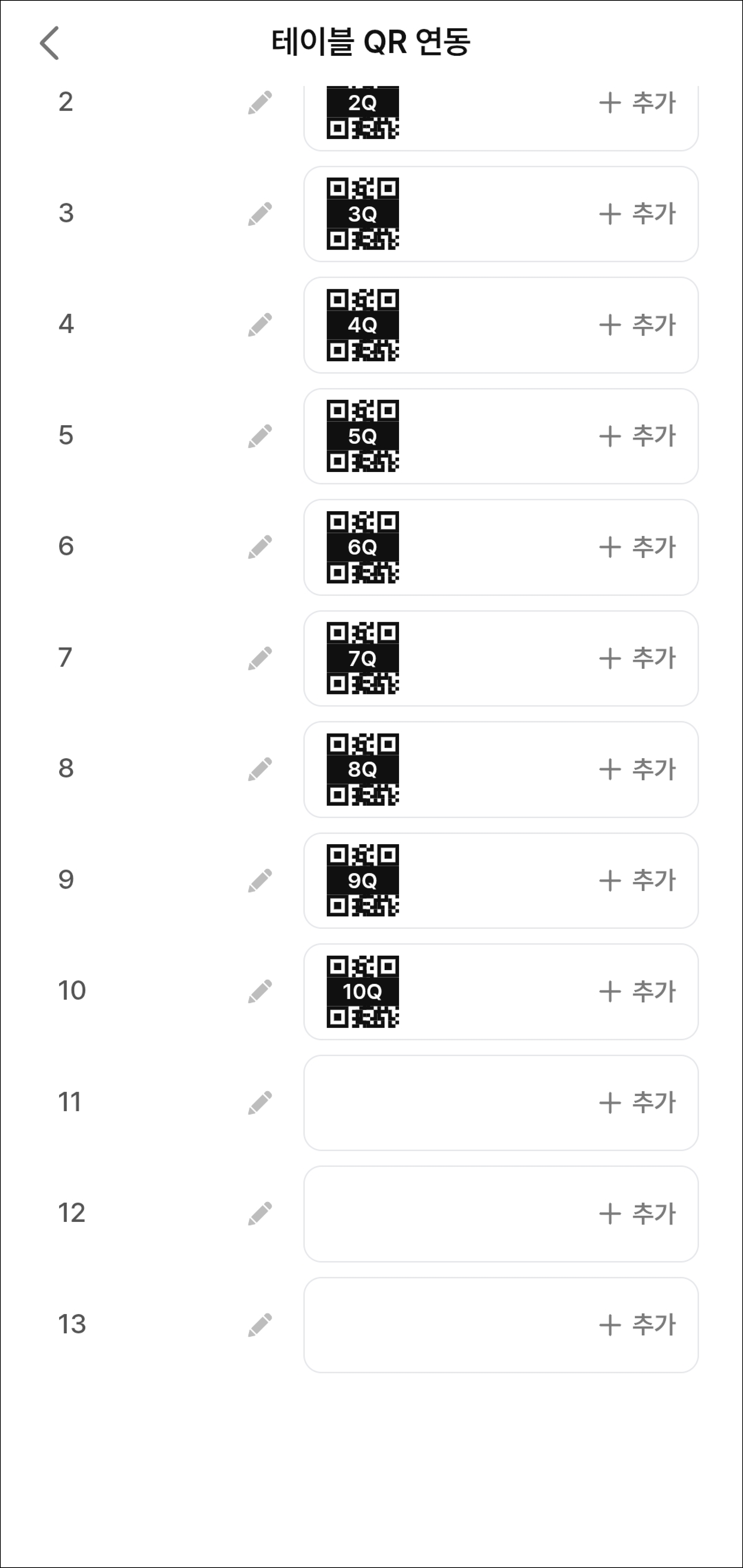
Task: Edit the name of table 13
Action: pos(260,1325)
